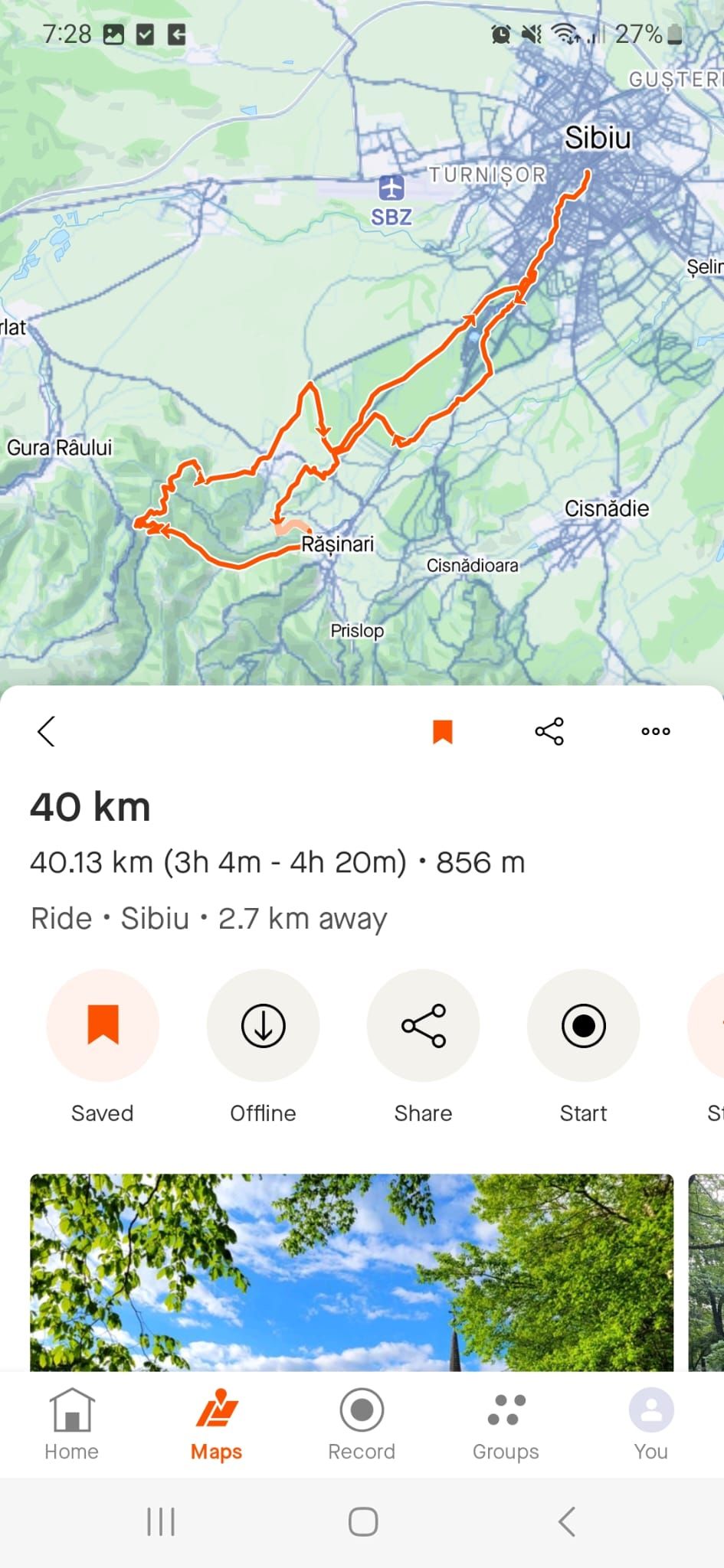Select the Record icon in bottom navigation

tap(362, 1409)
